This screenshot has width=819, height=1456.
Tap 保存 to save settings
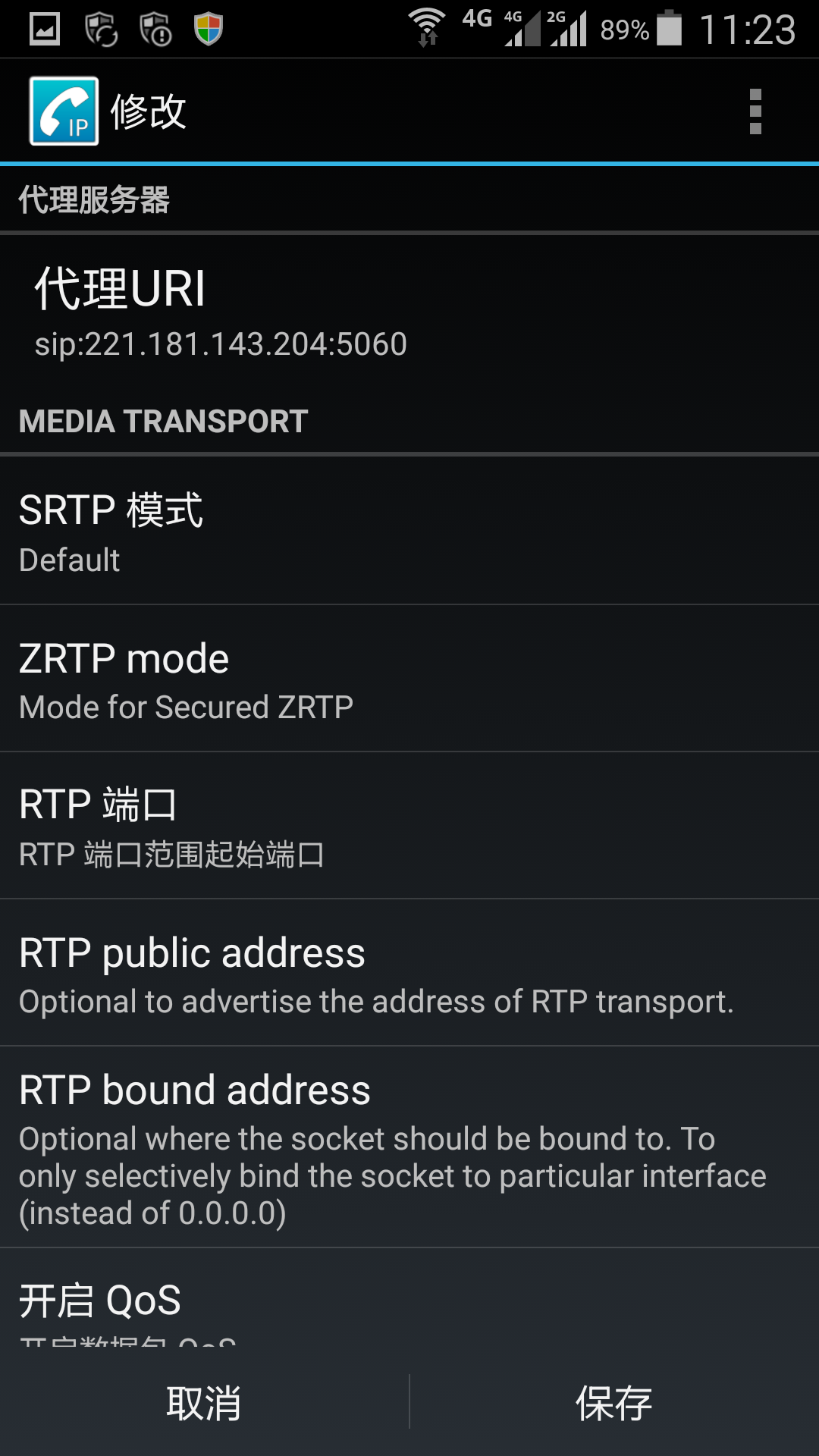[x=614, y=1402]
